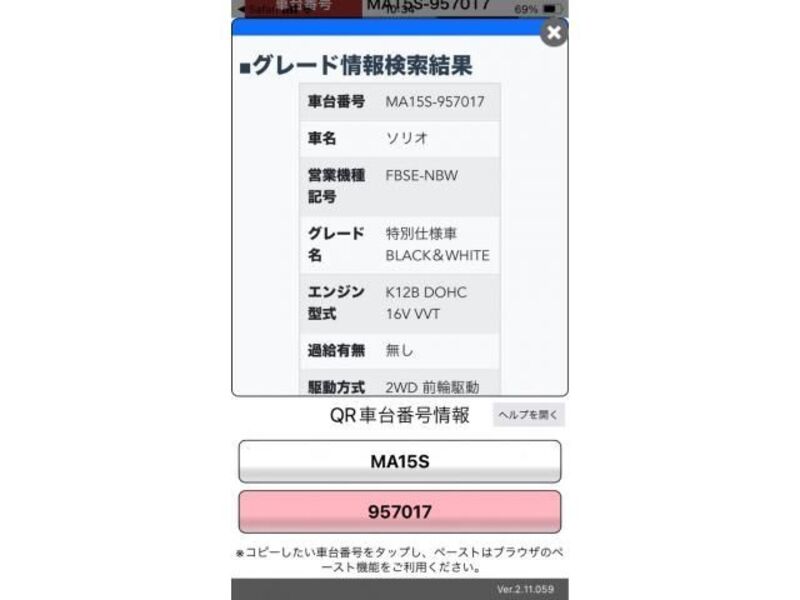Close the グレード情報検索結果 popup

point(553,33)
